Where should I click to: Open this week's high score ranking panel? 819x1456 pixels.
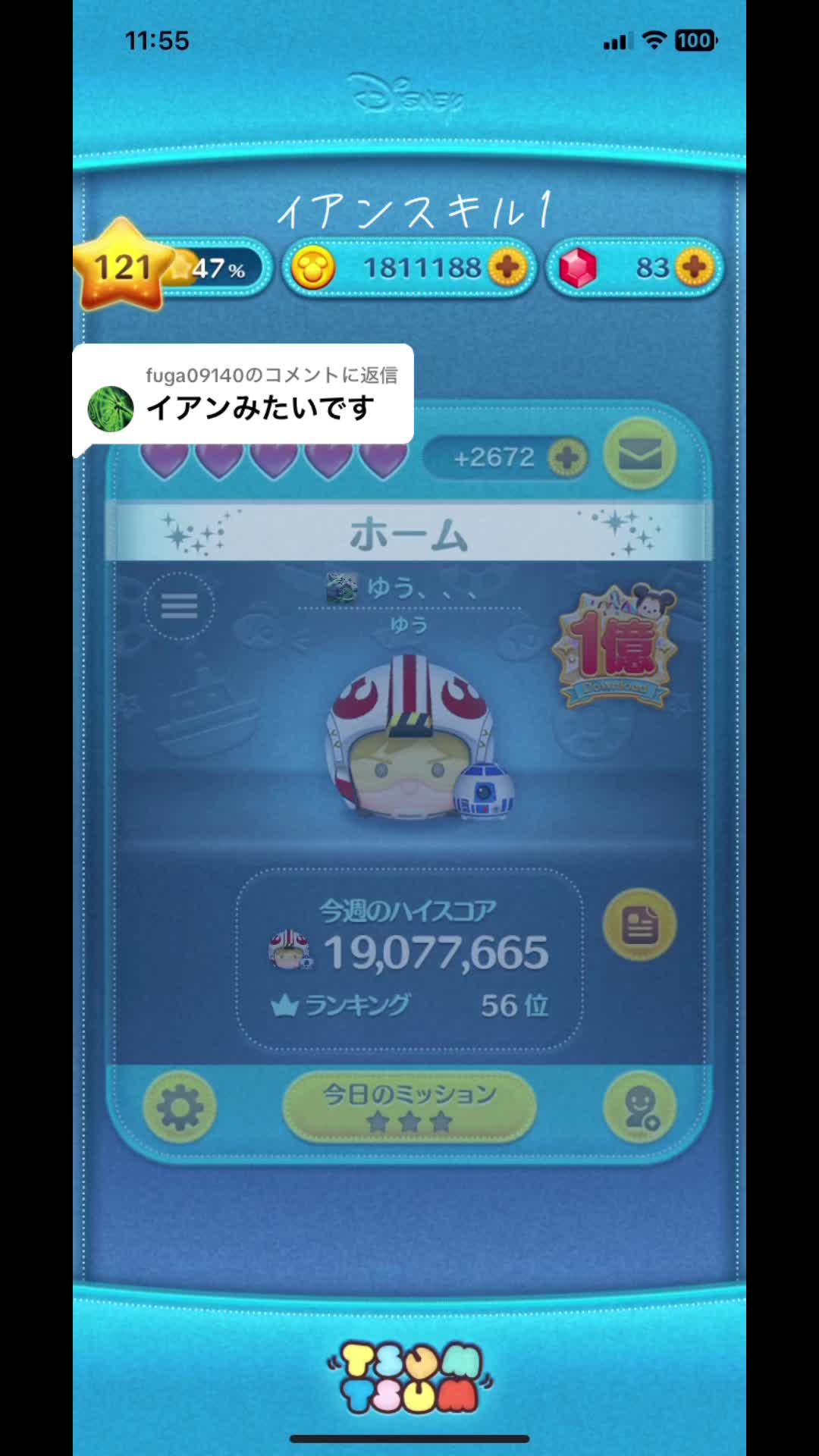(409, 960)
